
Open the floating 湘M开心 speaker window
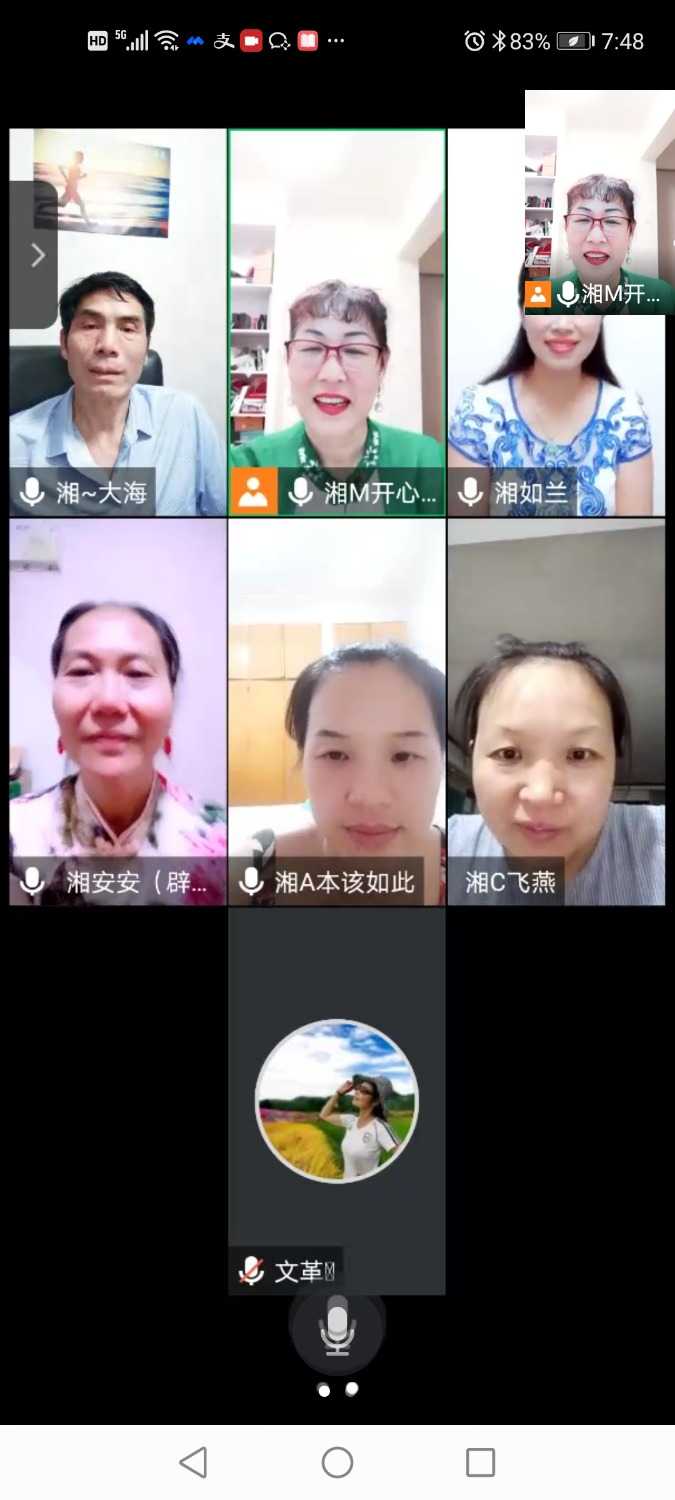[599, 201]
